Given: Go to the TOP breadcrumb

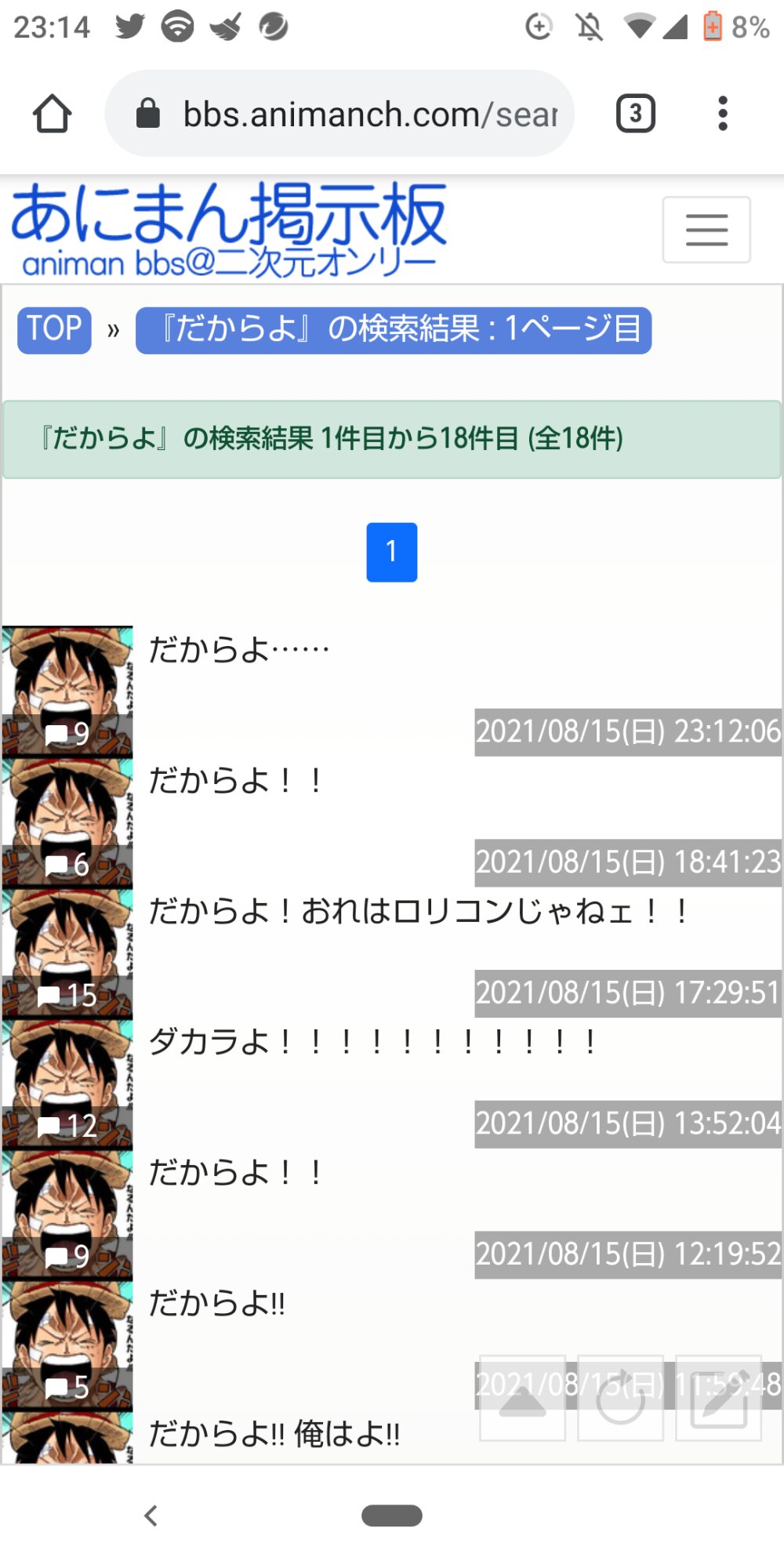Looking at the screenshot, I should tap(54, 329).
